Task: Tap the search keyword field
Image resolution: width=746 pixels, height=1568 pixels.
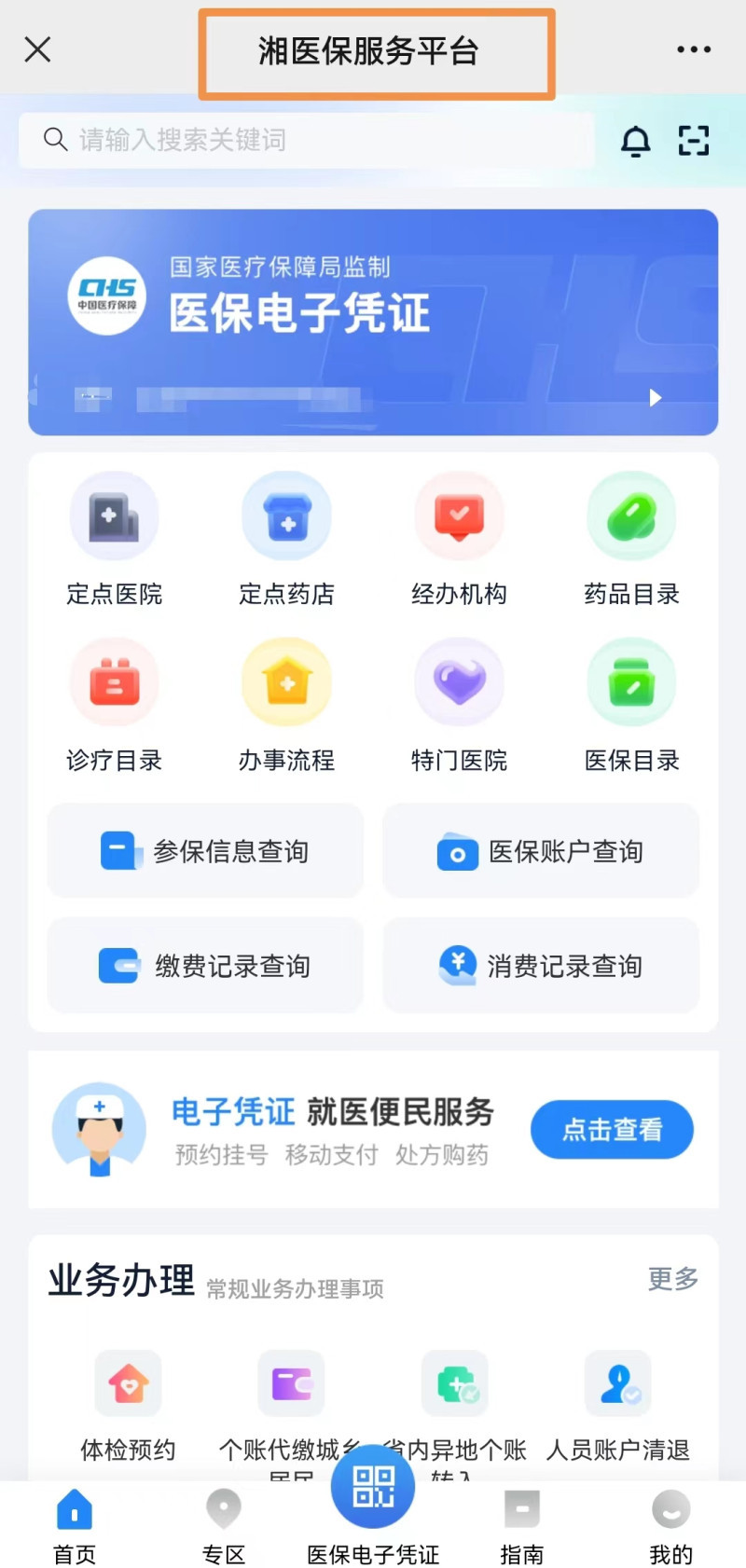Action: pos(308,141)
